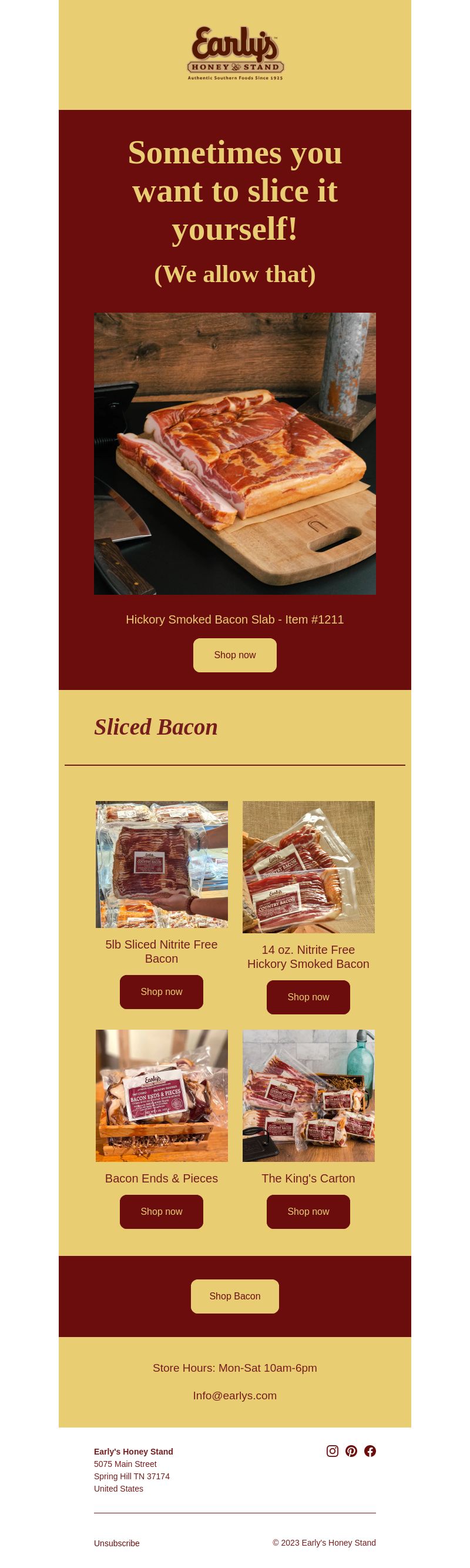Open the 5lb Sliced Nitrite Free Bacon image
470x1568 pixels.
[x=162, y=865]
